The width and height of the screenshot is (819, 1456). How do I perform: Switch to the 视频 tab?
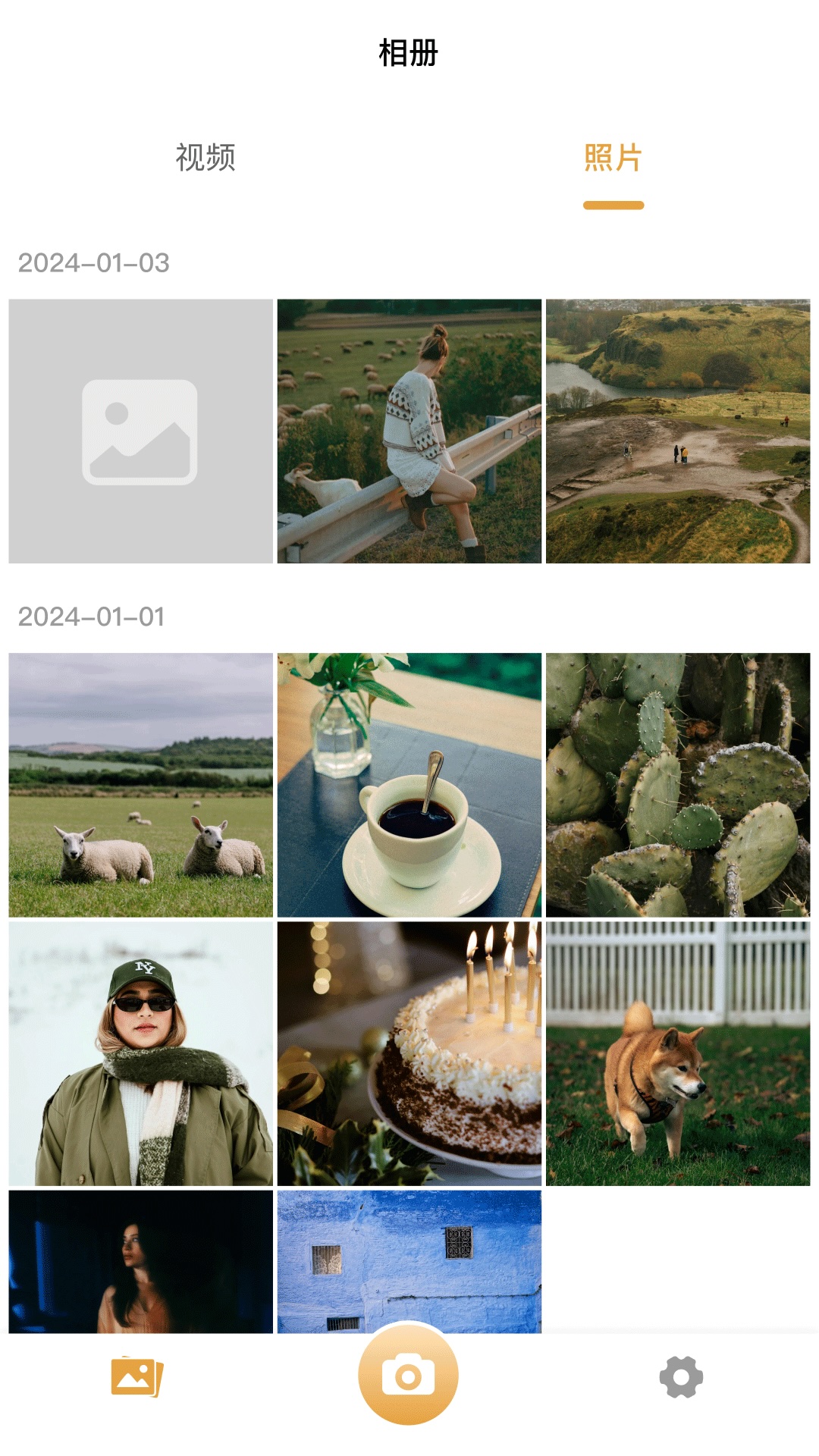point(205,158)
